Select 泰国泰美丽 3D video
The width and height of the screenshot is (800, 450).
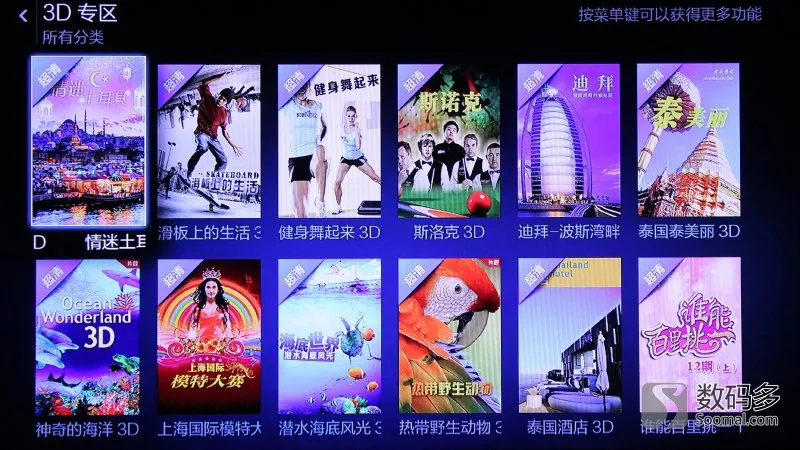tap(689, 141)
